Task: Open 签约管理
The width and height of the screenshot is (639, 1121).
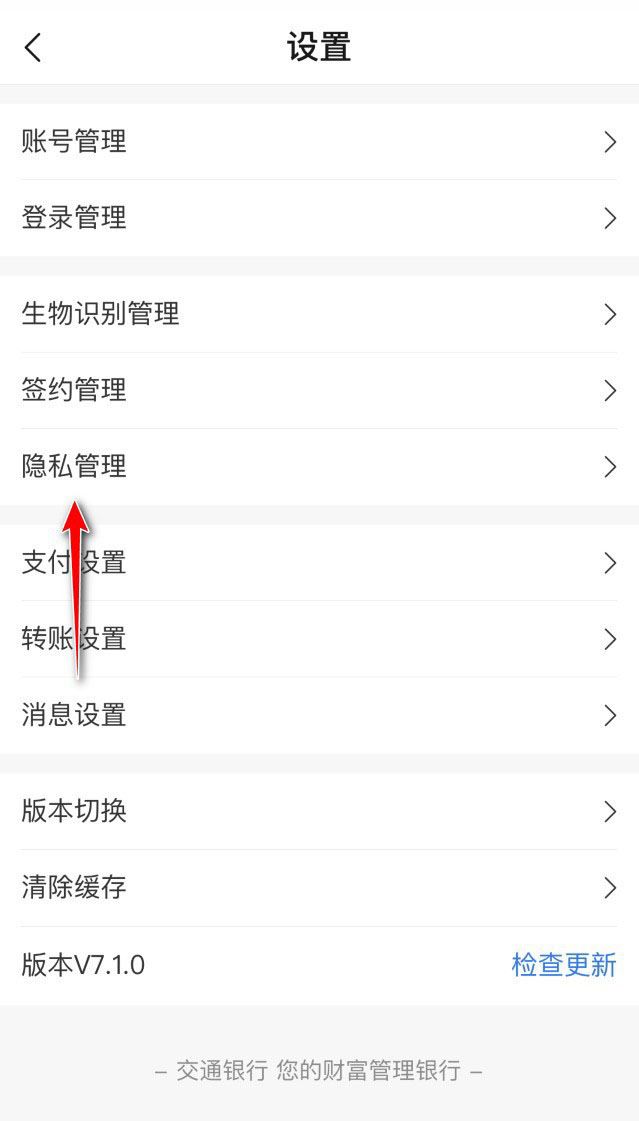Action: tap(319, 390)
